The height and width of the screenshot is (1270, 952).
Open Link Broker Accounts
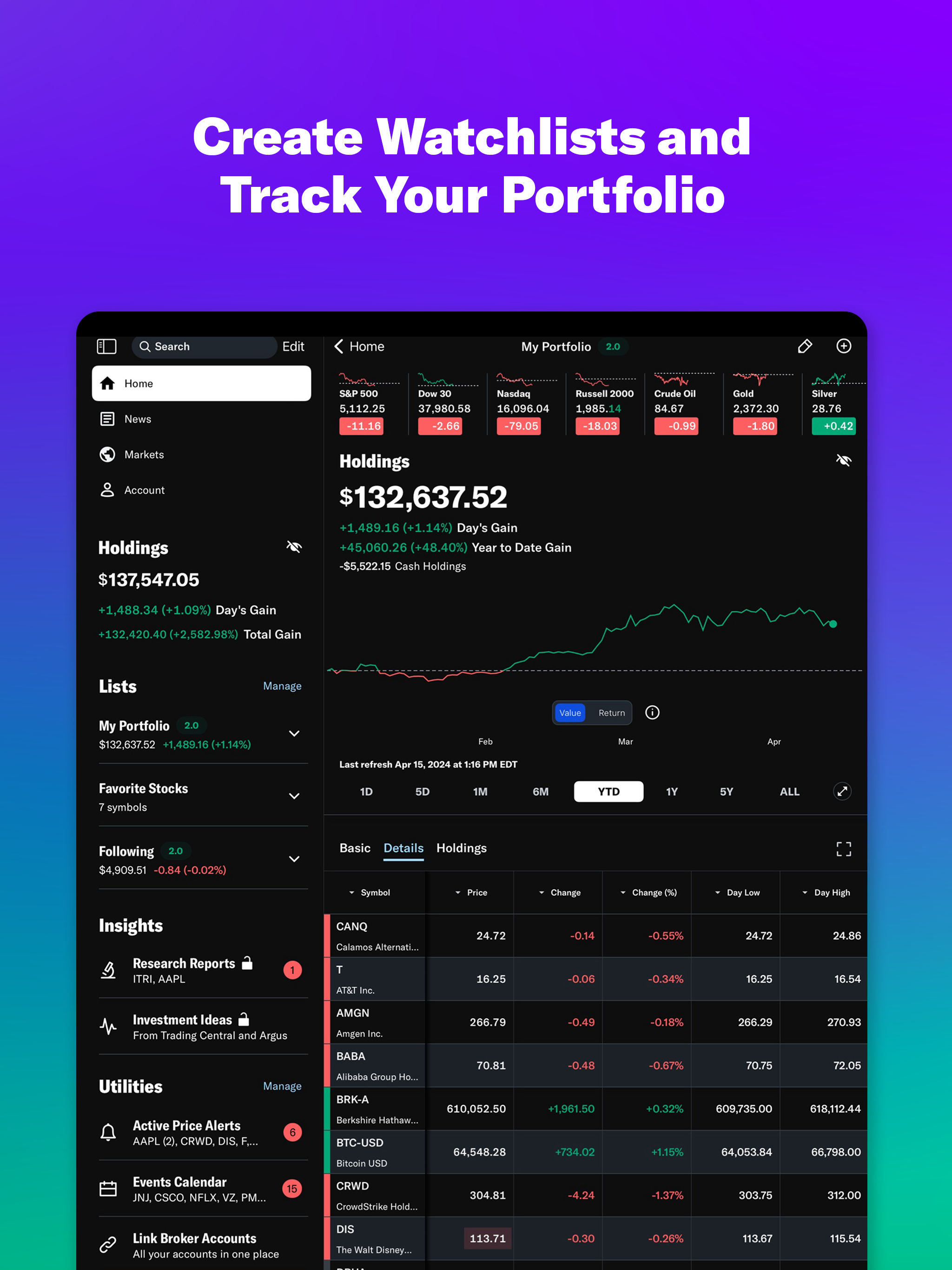[195, 1238]
